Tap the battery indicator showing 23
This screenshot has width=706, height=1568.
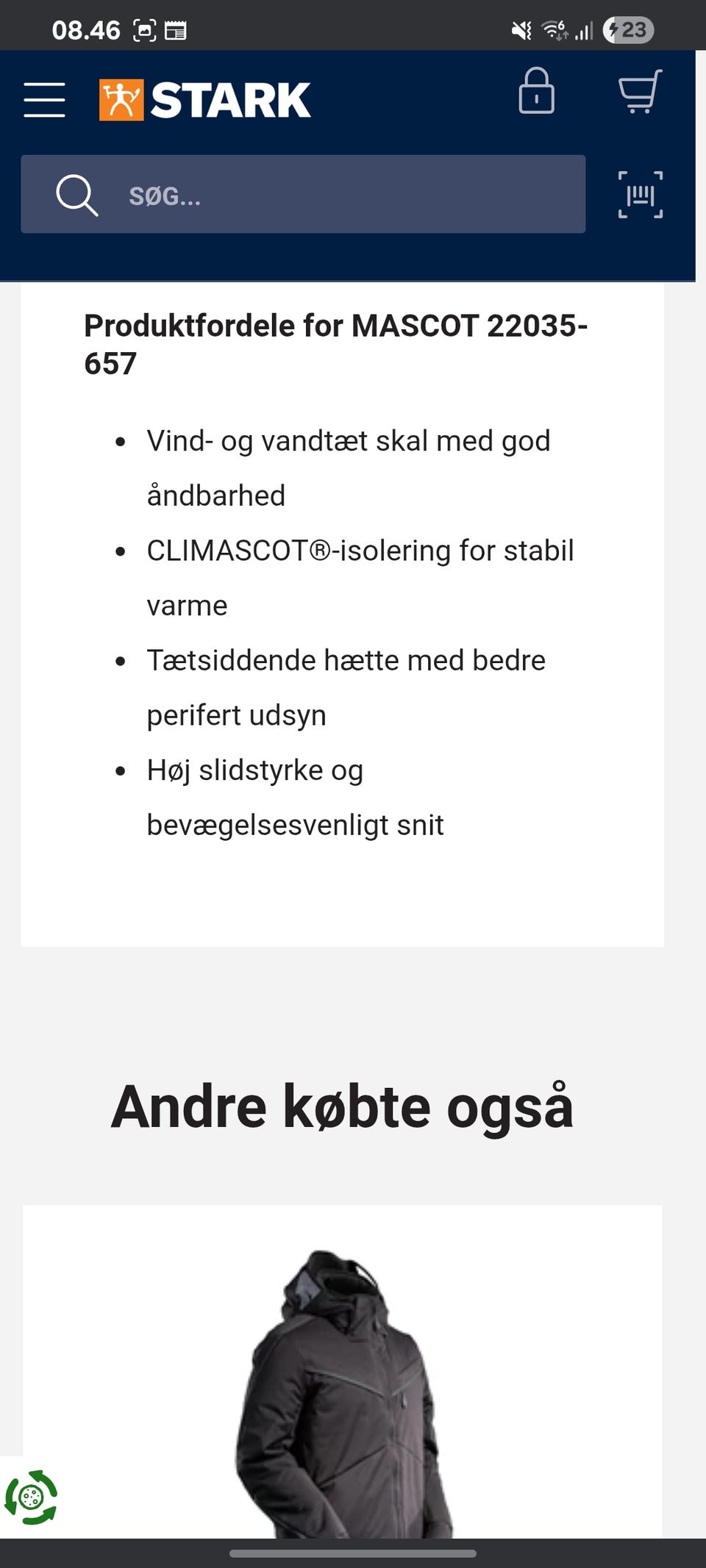click(629, 30)
